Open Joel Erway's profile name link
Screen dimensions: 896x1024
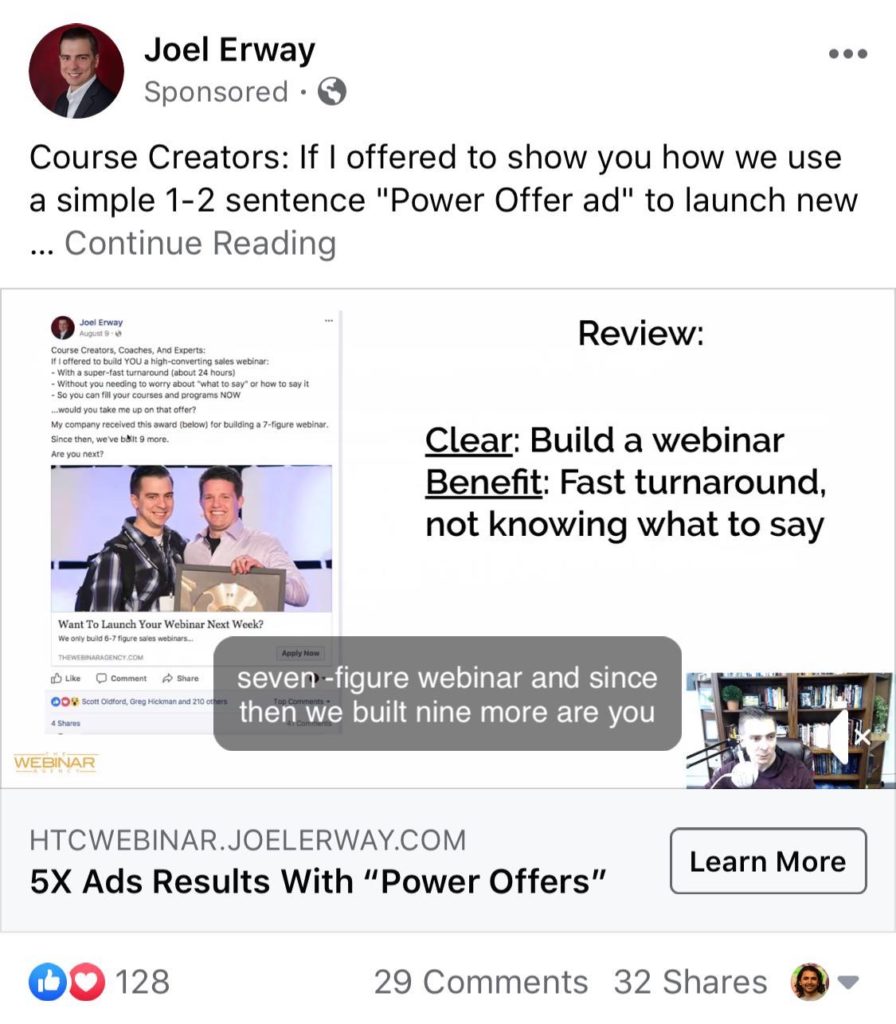pyautogui.click(x=229, y=48)
